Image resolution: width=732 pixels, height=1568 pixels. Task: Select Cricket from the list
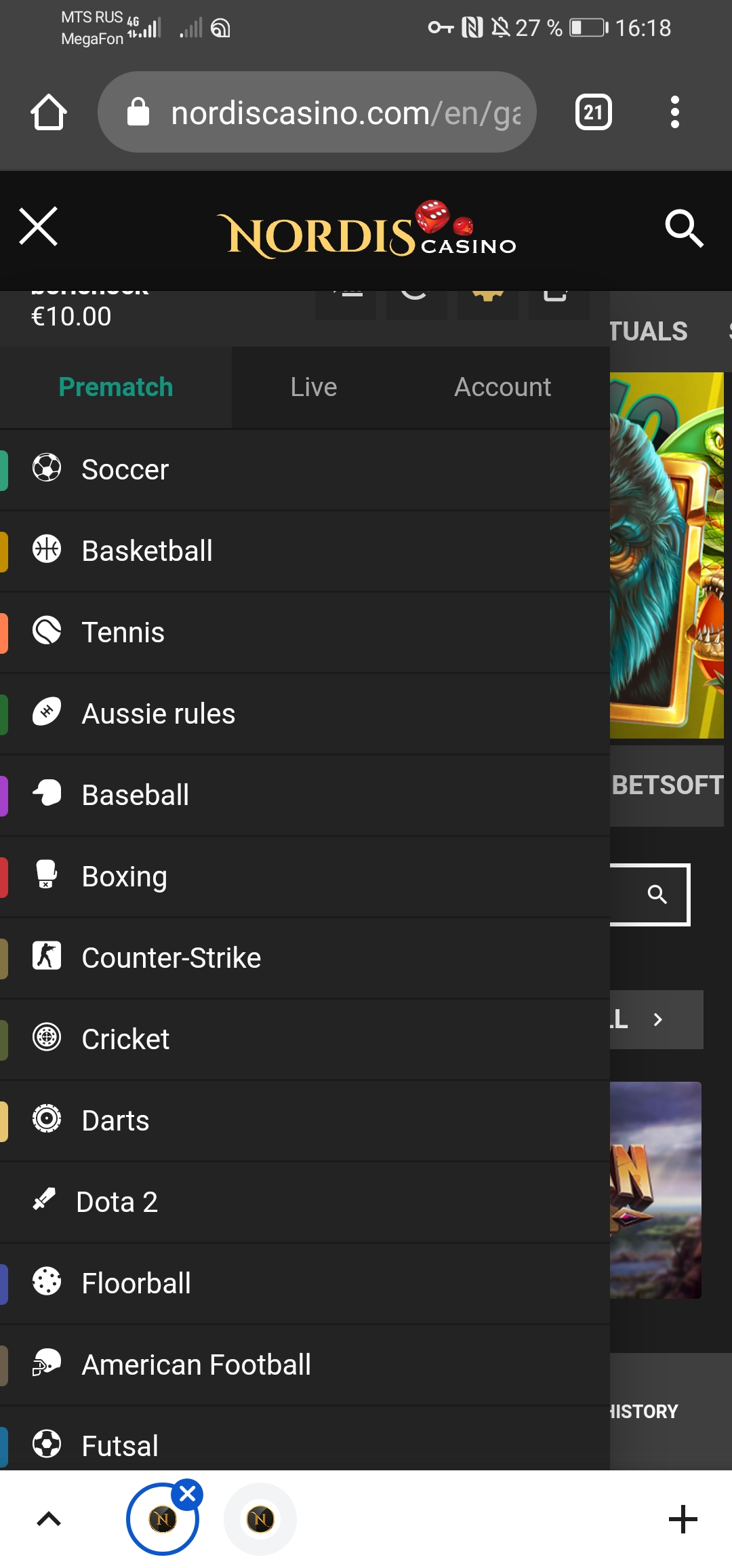click(305, 1039)
